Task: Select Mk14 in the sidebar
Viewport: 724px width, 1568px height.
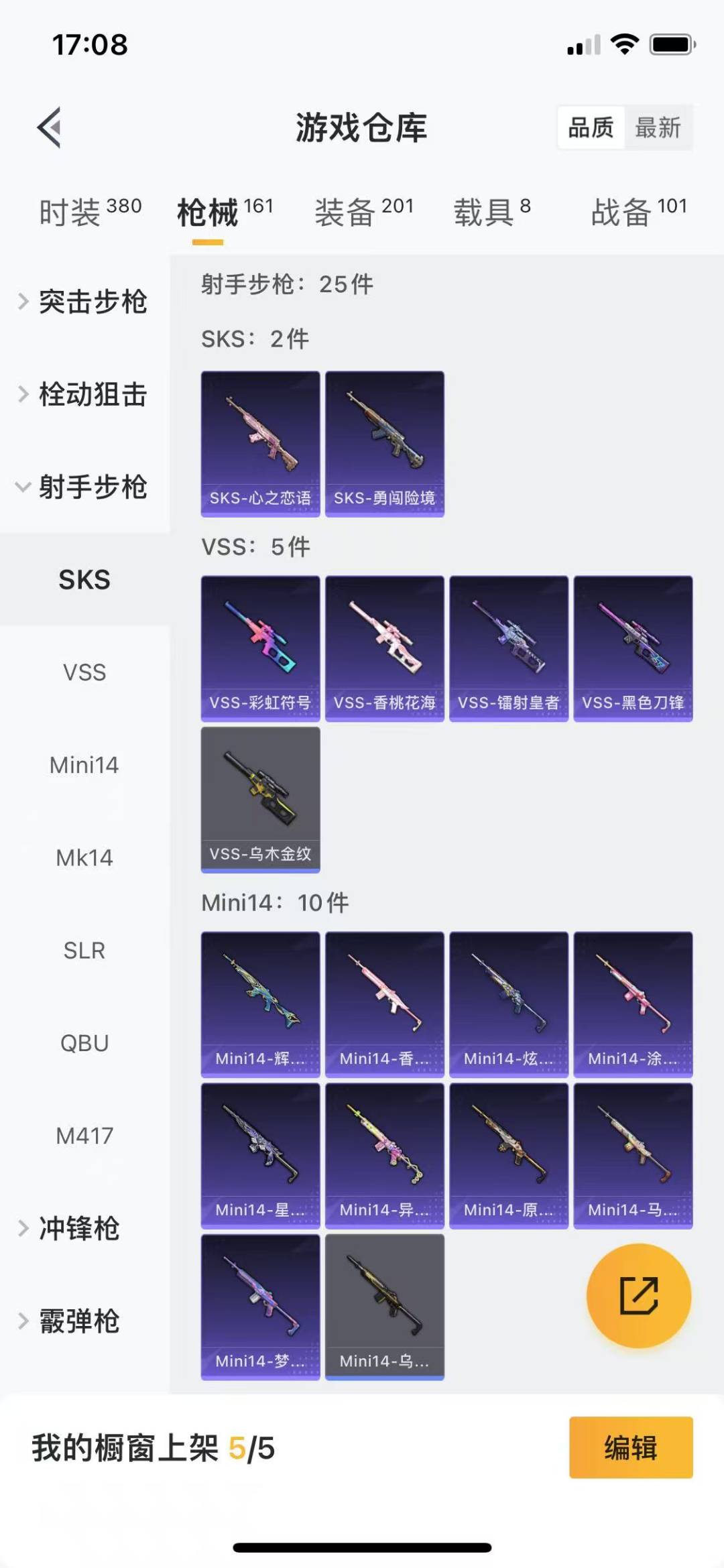Action: click(84, 857)
